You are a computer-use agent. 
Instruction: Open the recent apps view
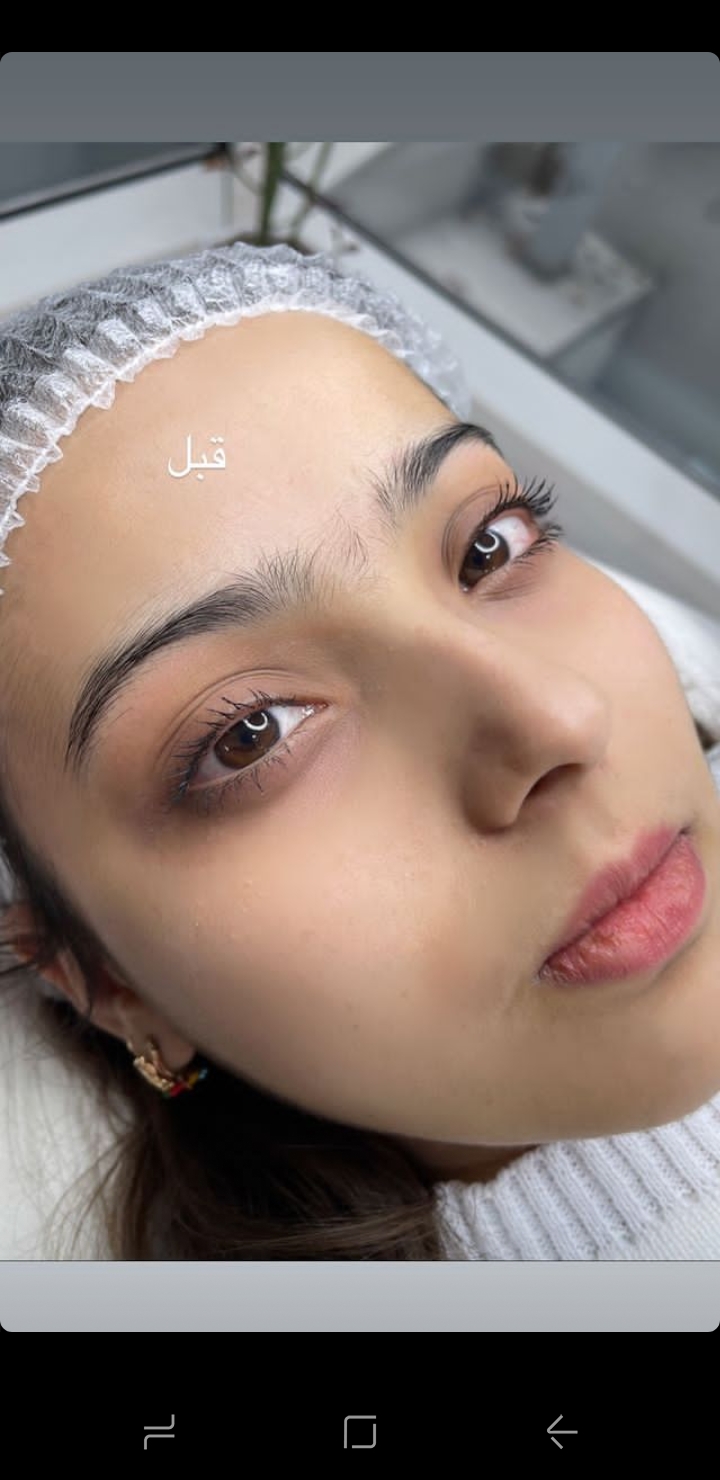[x=159, y=1431]
